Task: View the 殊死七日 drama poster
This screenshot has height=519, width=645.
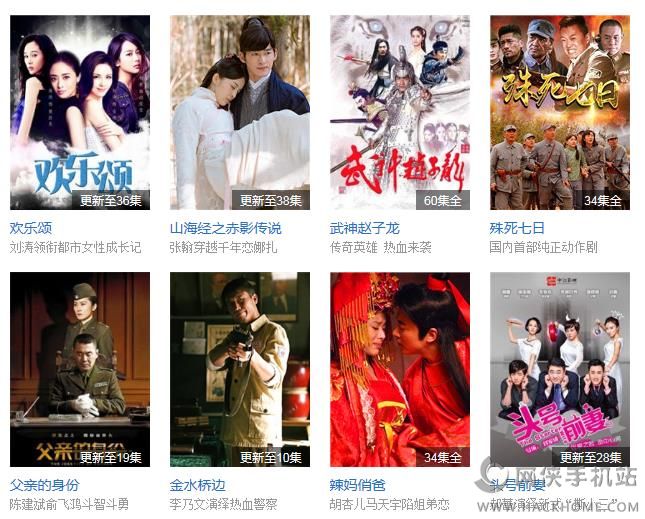Action: coord(560,112)
